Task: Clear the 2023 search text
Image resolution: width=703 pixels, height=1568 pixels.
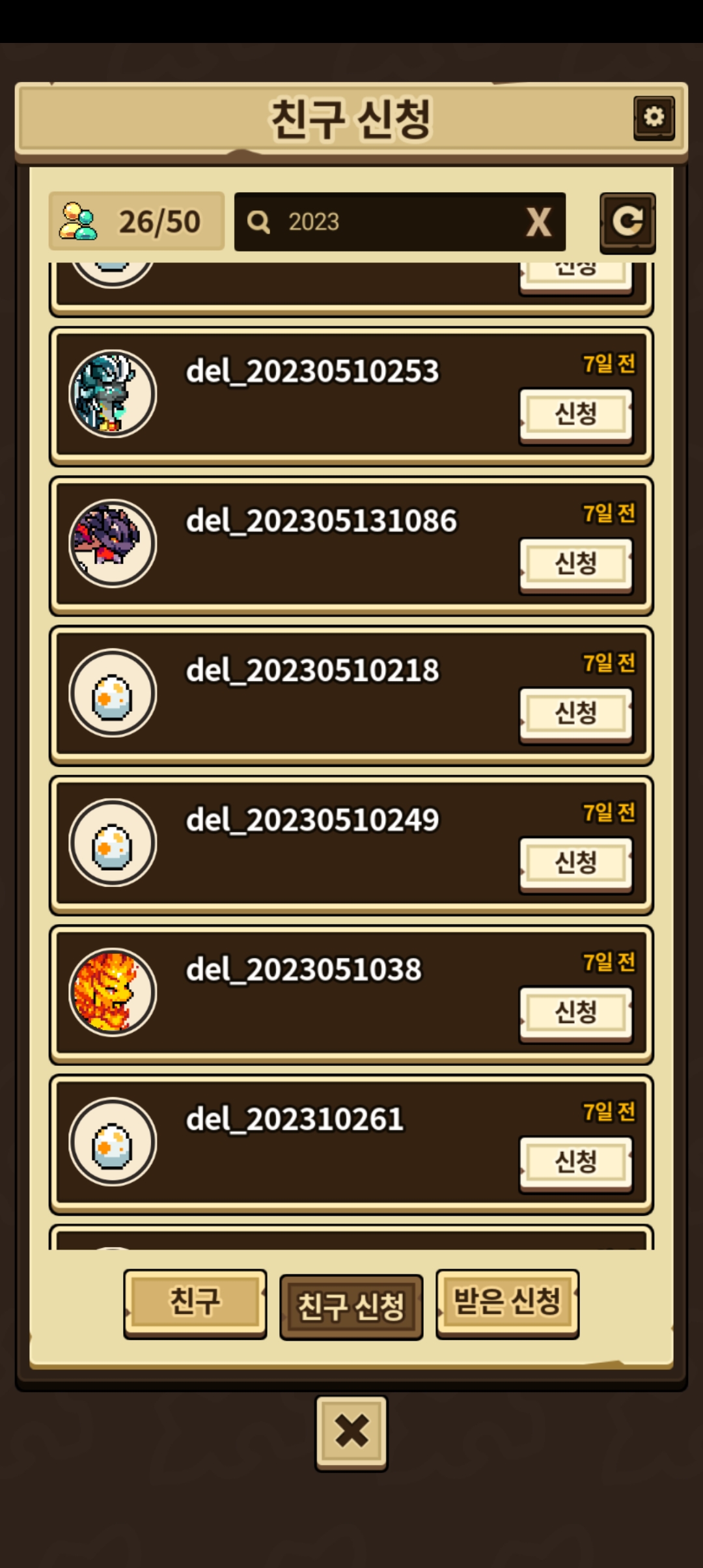Action: coord(538,222)
